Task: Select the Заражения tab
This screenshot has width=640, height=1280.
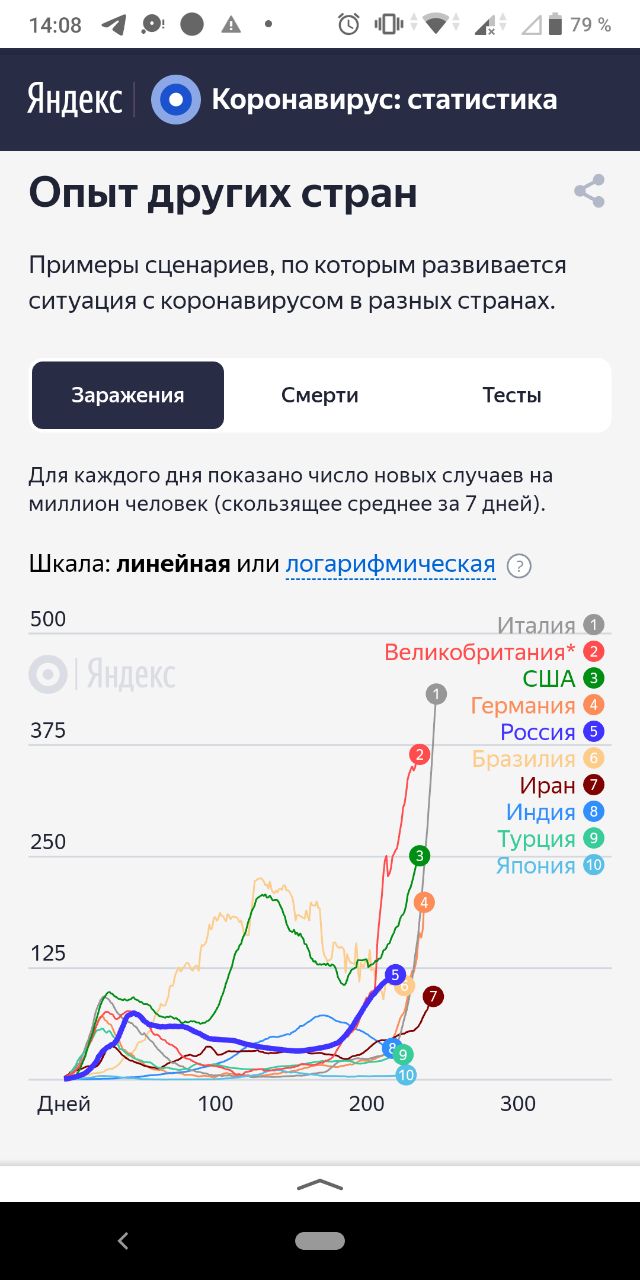Action: (x=128, y=395)
